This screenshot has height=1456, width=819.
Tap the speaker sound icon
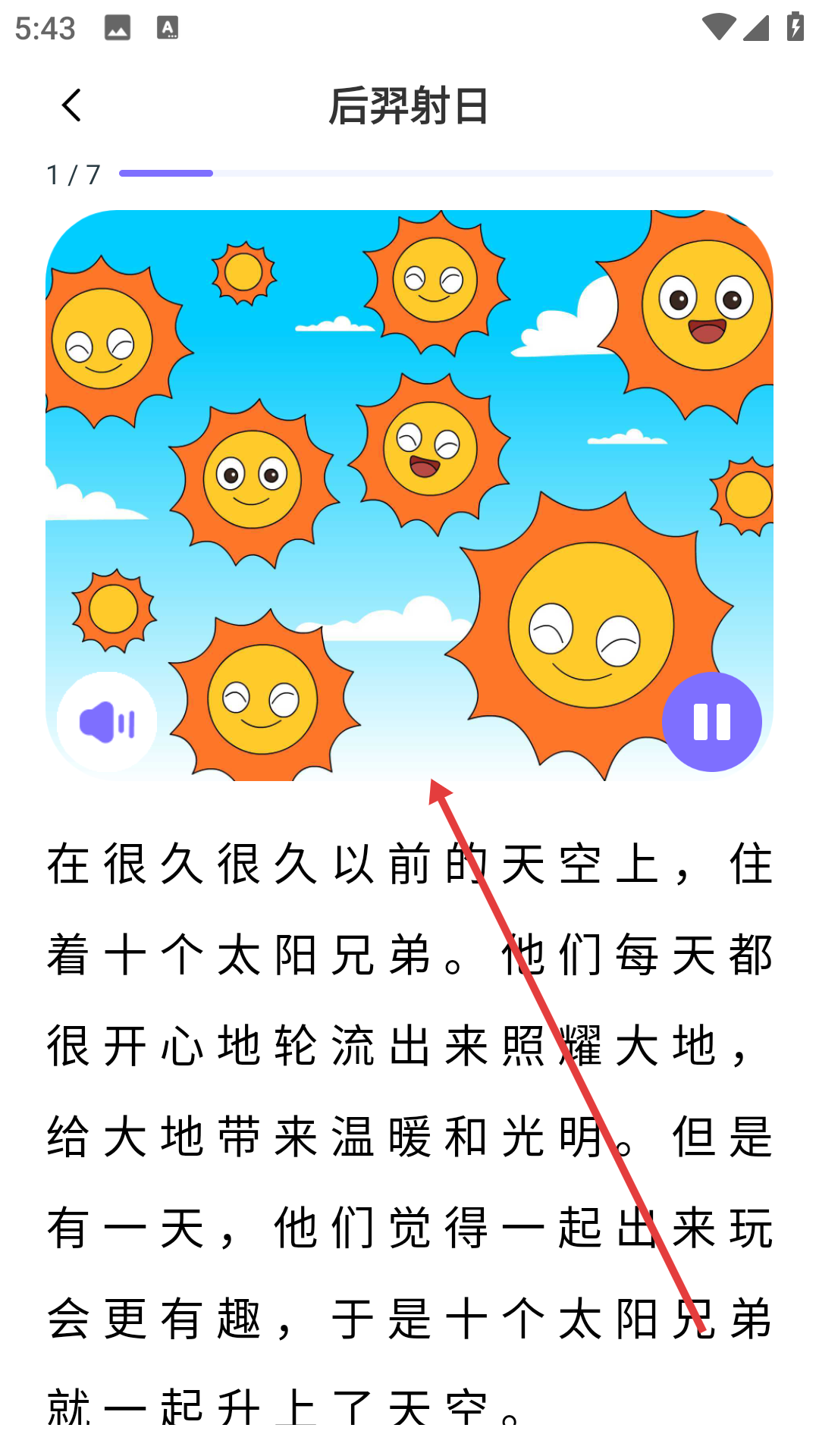pos(107,721)
